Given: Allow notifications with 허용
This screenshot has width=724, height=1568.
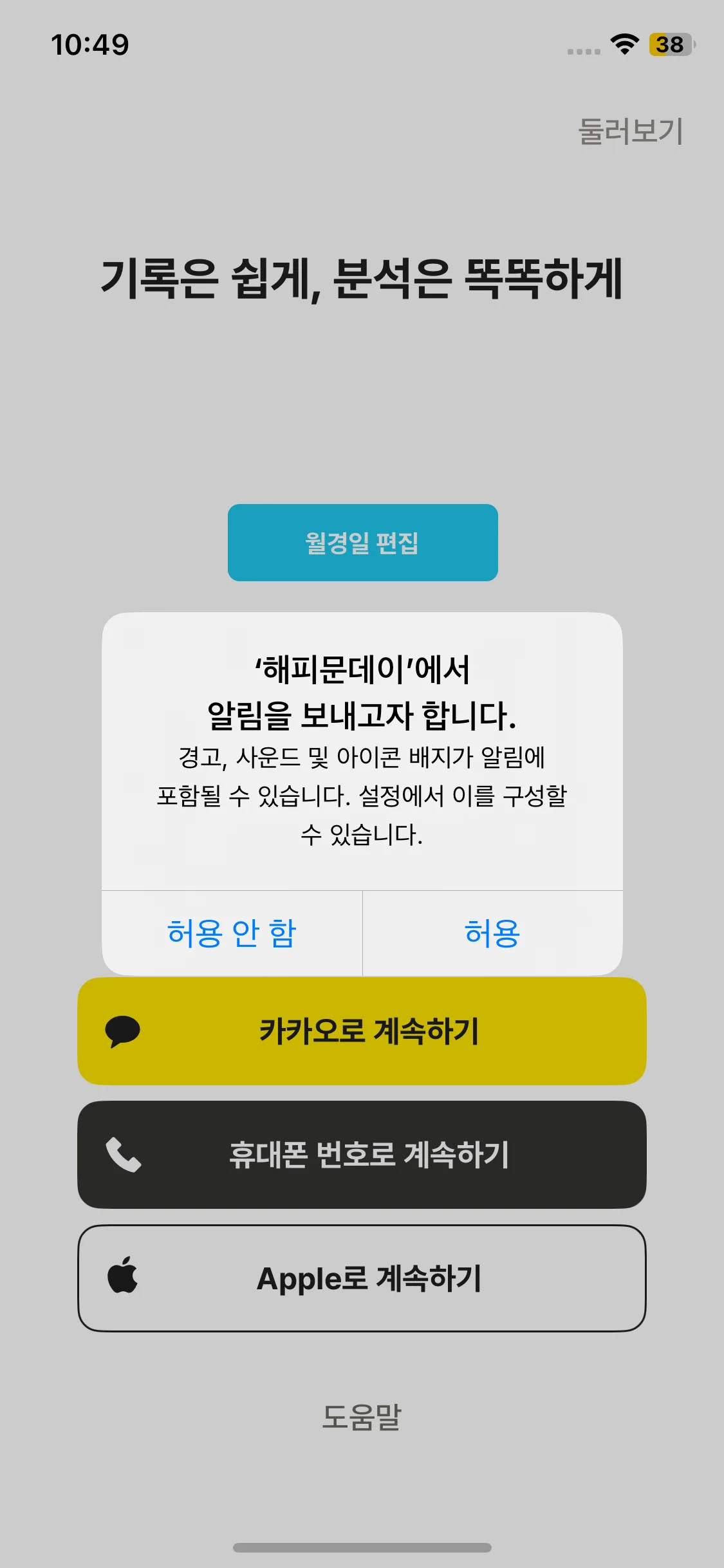Looking at the screenshot, I should [x=492, y=933].
